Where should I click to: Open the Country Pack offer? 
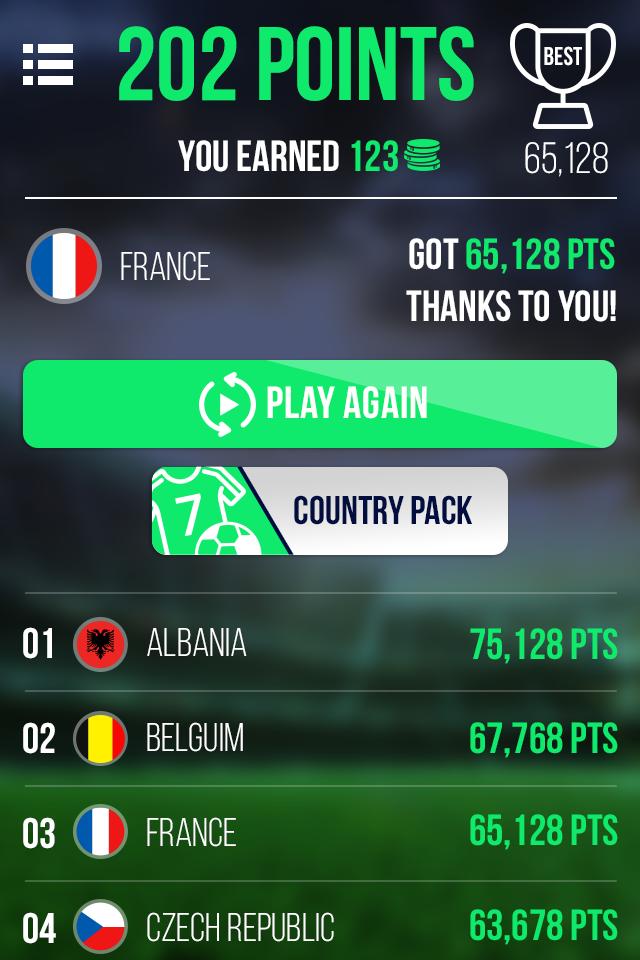330,511
